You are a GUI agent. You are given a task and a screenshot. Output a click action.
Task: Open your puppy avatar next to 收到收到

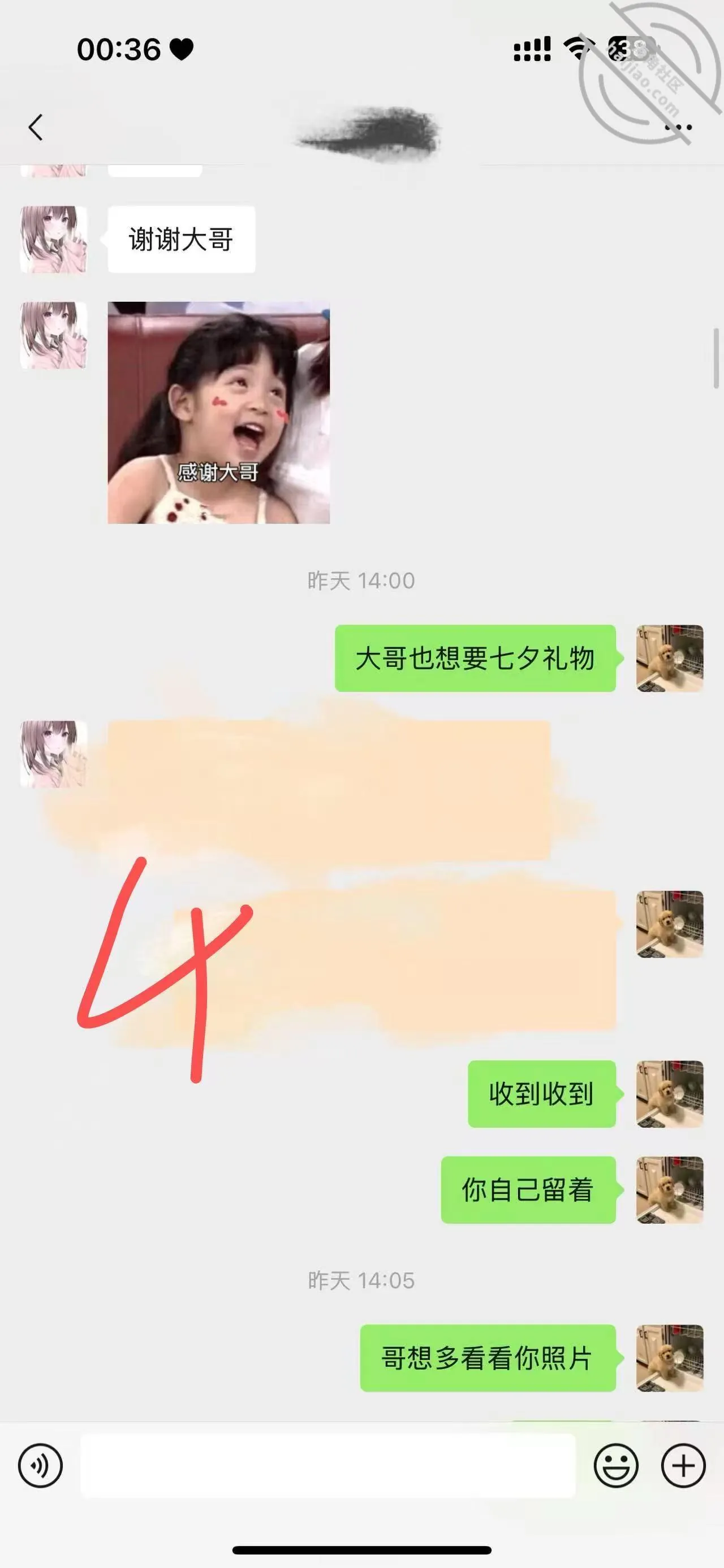(670, 1094)
